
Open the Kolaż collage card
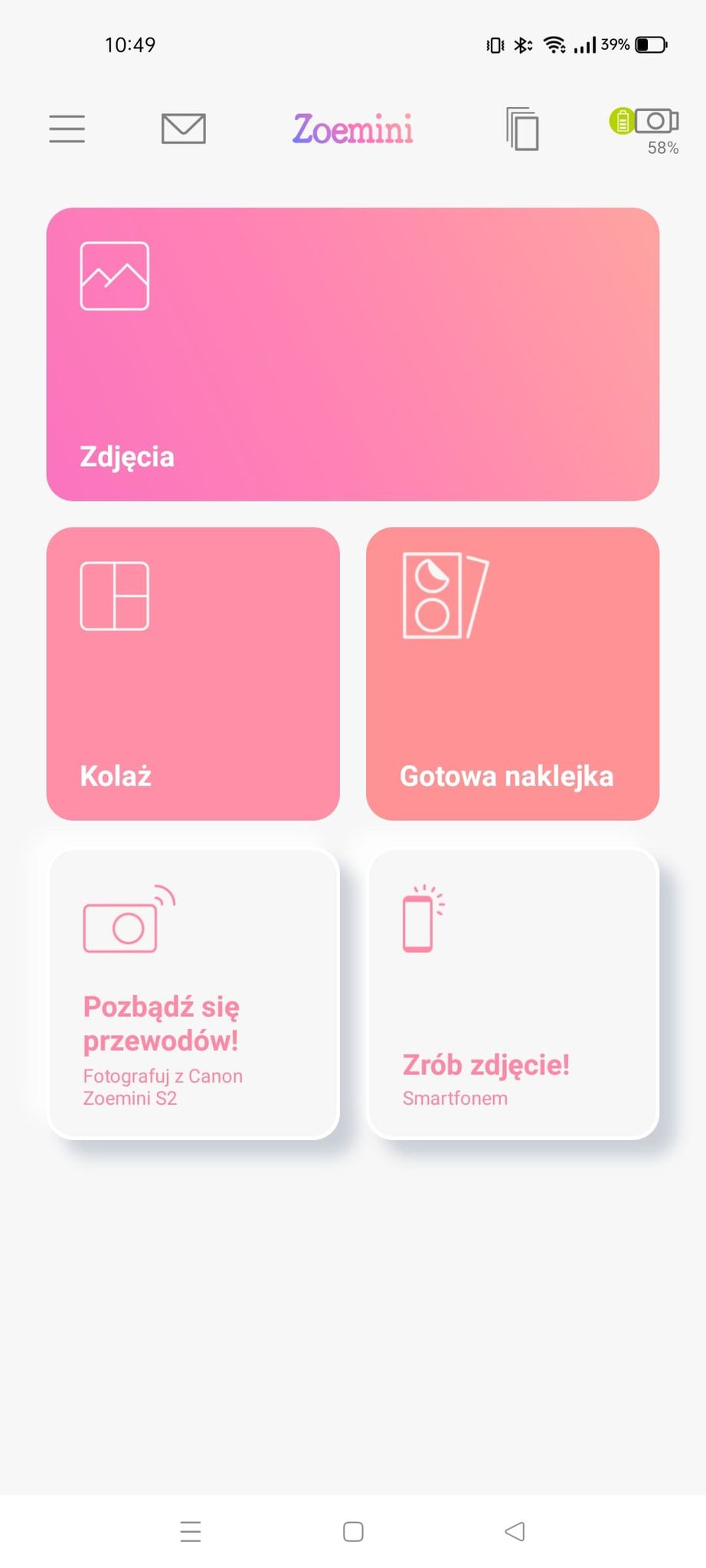(x=193, y=674)
